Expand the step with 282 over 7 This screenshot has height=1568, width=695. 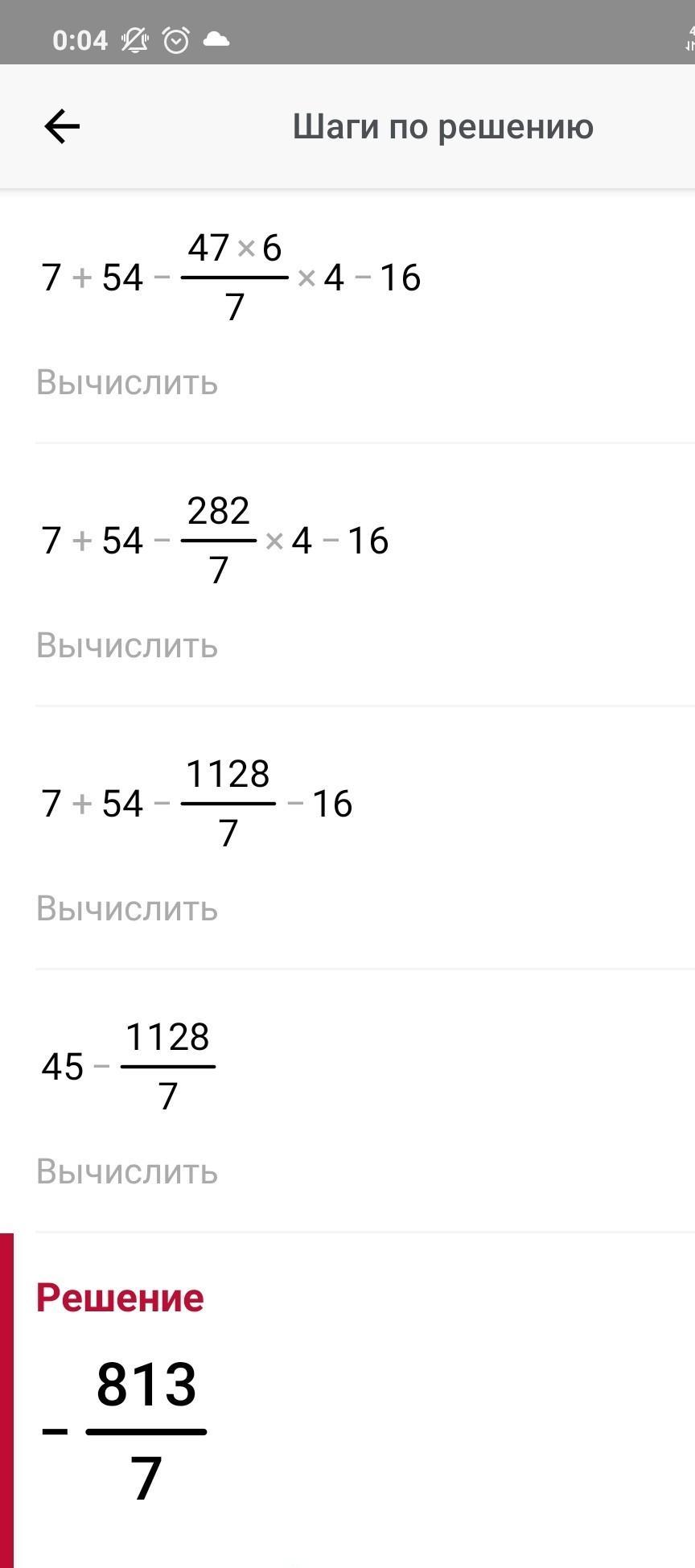(365, 574)
